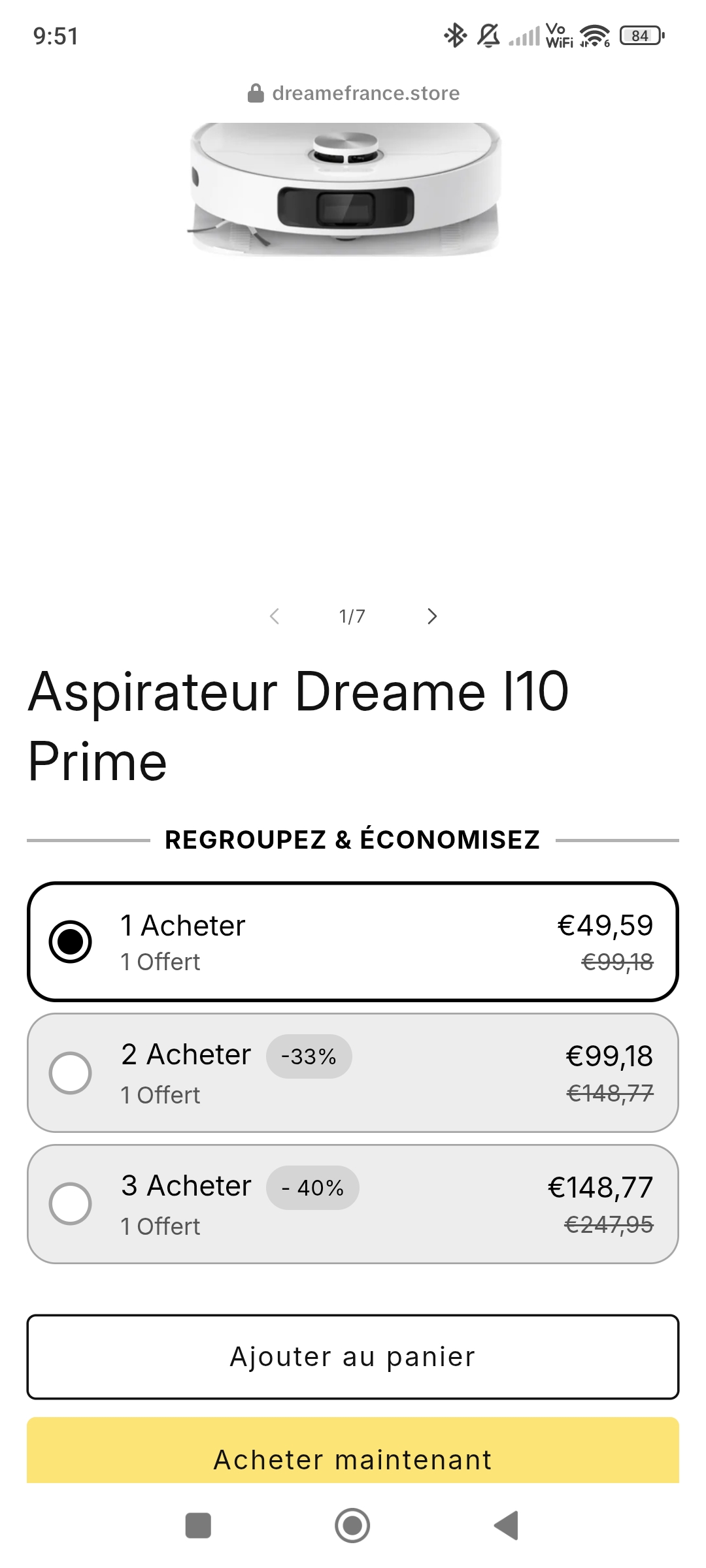Viewport: 706px width, 1568px height.
Task: Go back using the system back button
Action: pyautogui.click(x=507, y=1526)
